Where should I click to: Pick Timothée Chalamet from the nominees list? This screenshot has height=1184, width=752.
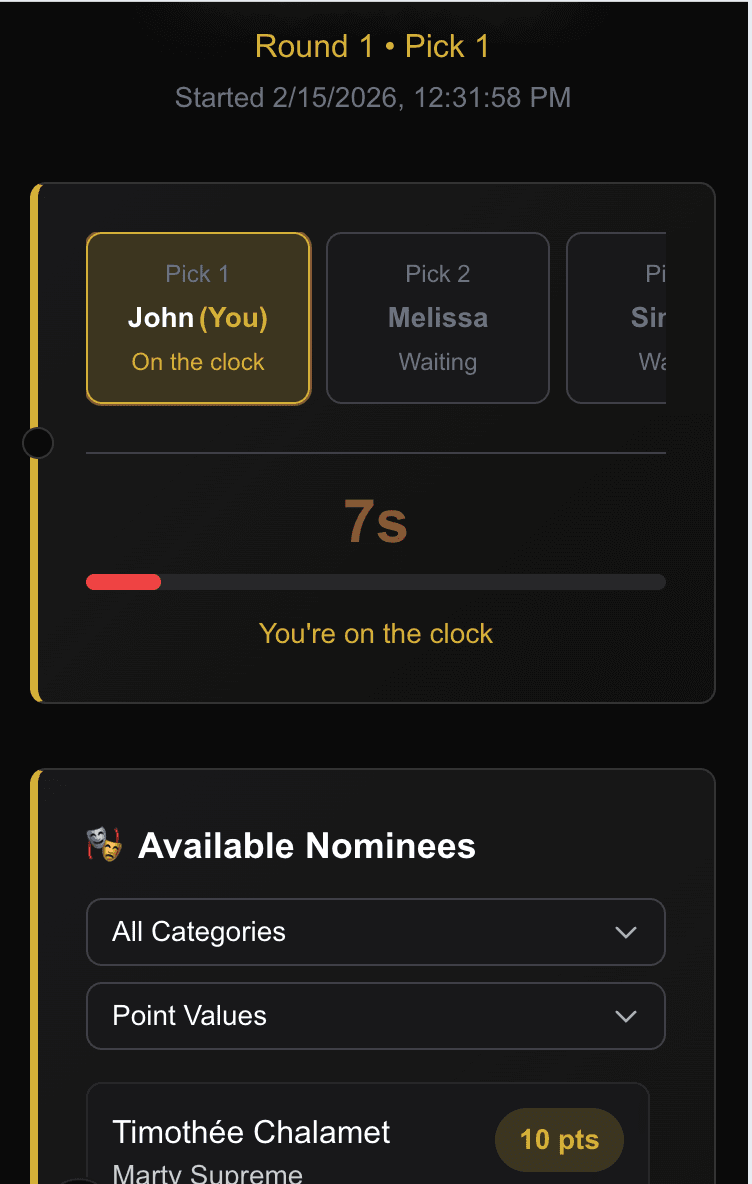point(251,1131)
